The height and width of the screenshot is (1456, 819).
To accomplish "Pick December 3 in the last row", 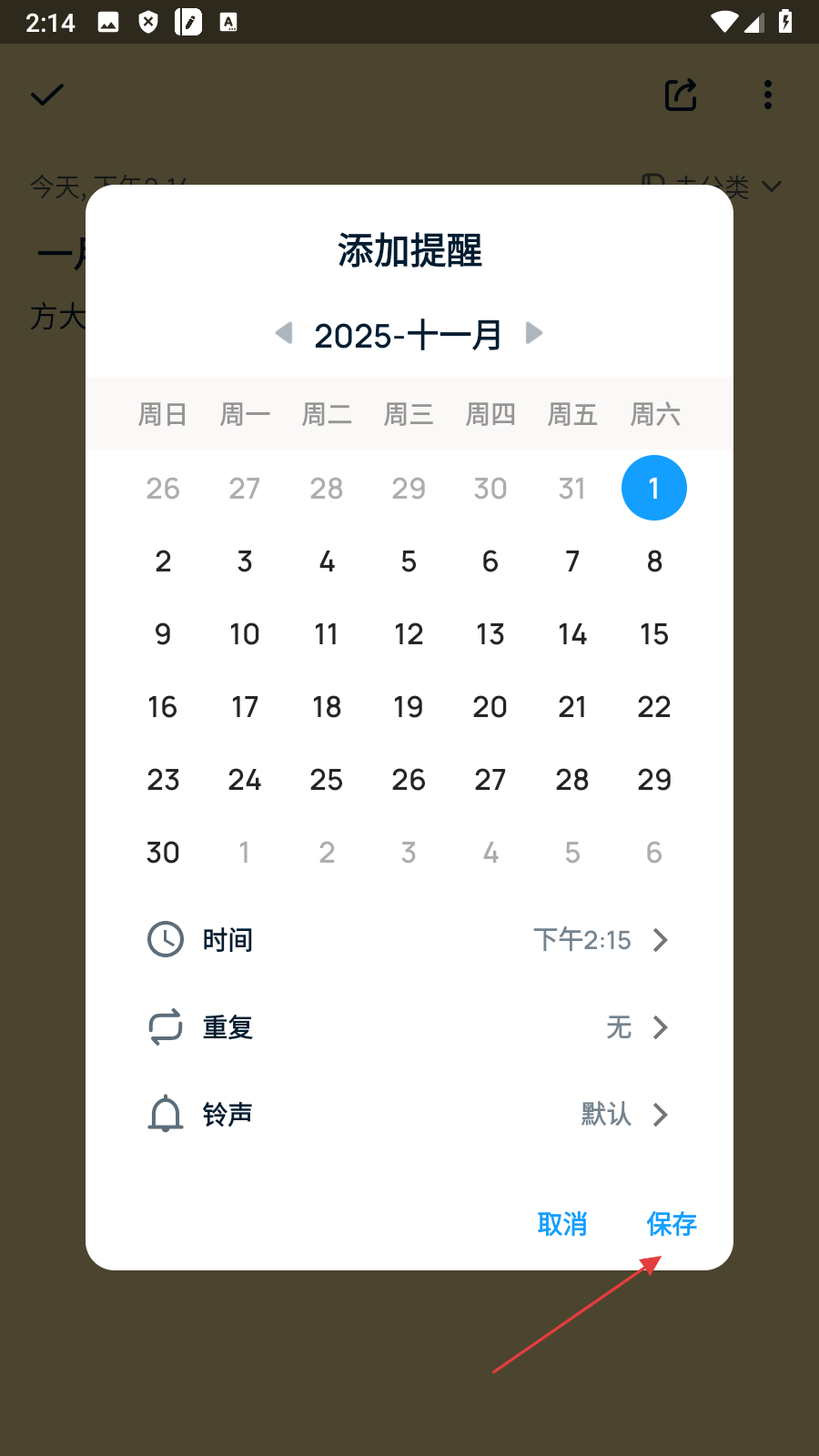I will [409, 853].
